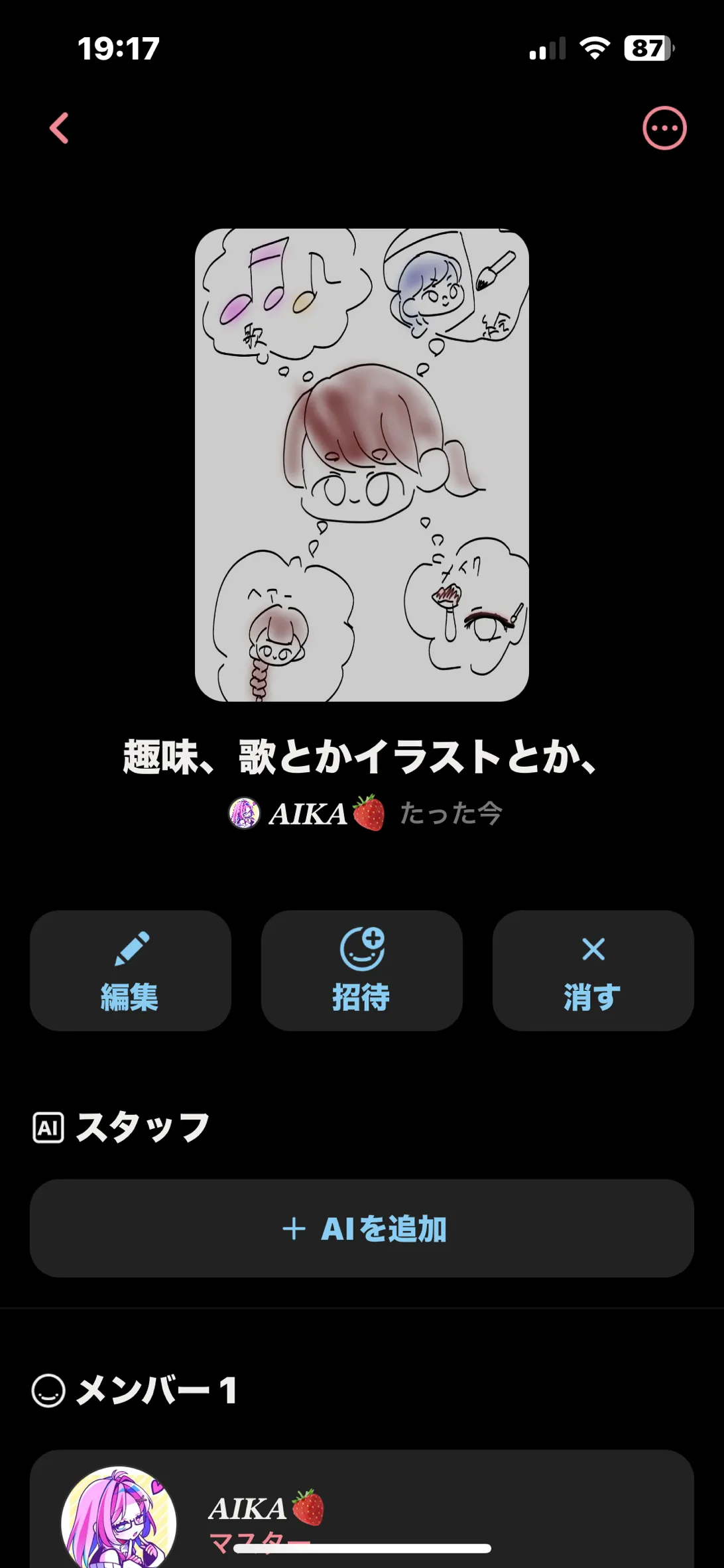Image resolution: width=724 pixels, height=1568 pixels.
Task: Open the room's illustration cover image
Action: coord(362,464)
